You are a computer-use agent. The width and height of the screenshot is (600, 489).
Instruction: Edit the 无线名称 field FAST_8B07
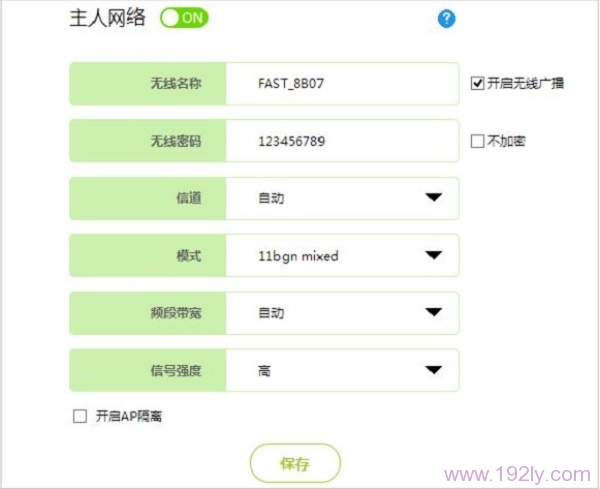tap(342, 84)
